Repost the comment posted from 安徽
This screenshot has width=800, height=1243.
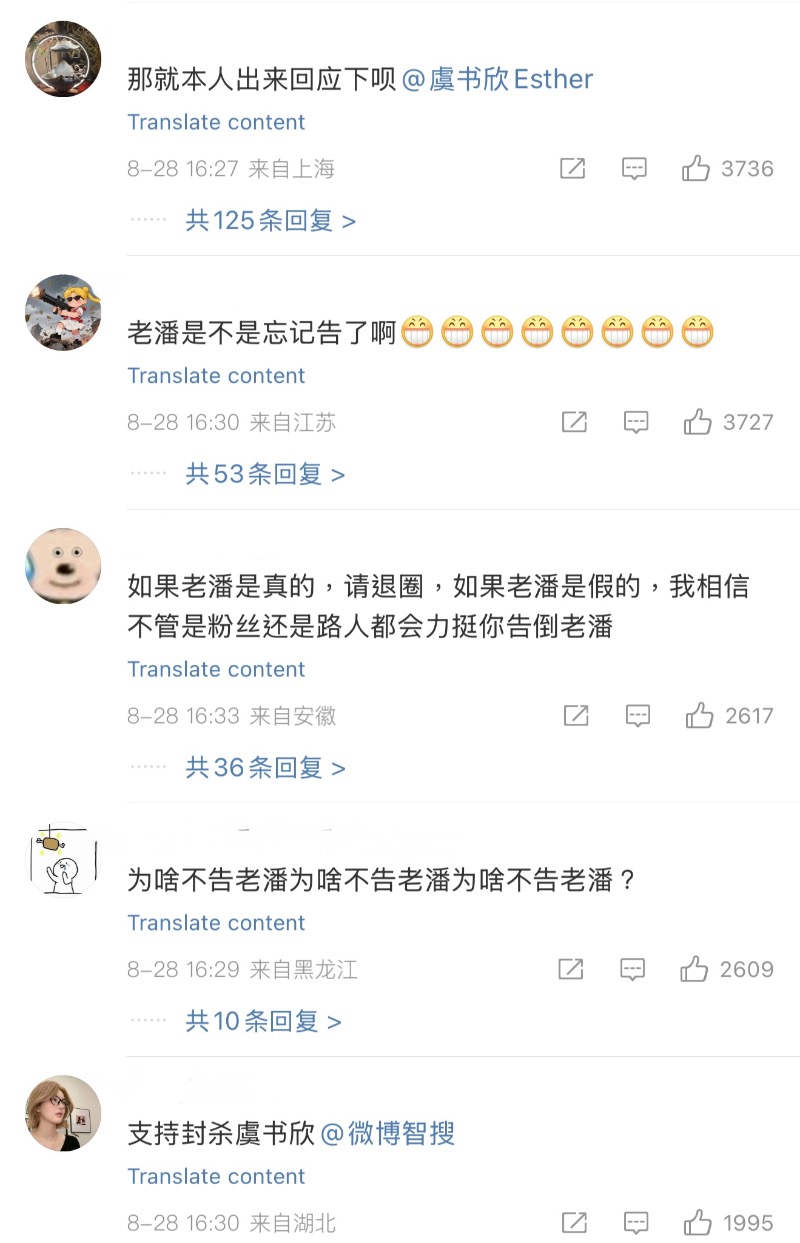click(x=576, y=716)
